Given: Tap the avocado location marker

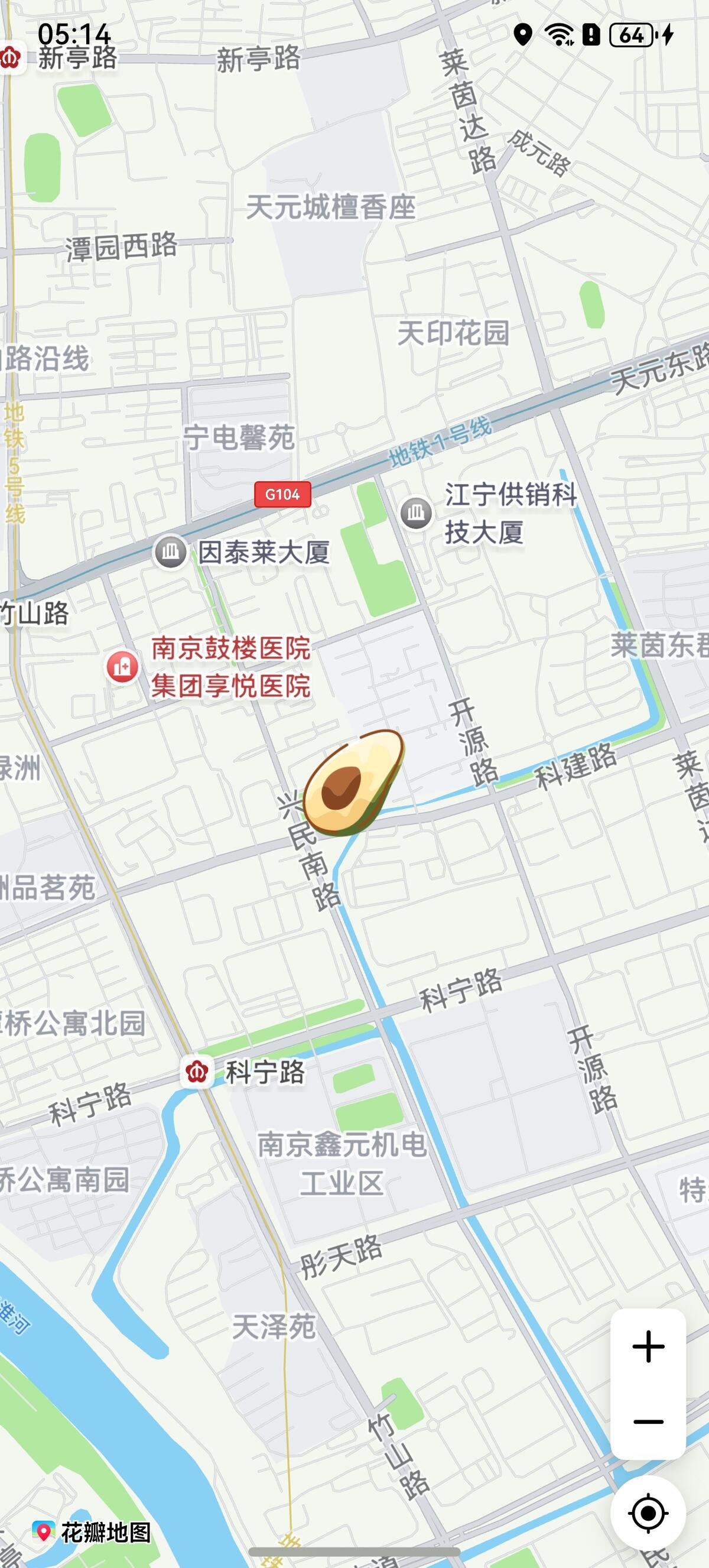Looking at the screenshot, I should tap(353, 782).
